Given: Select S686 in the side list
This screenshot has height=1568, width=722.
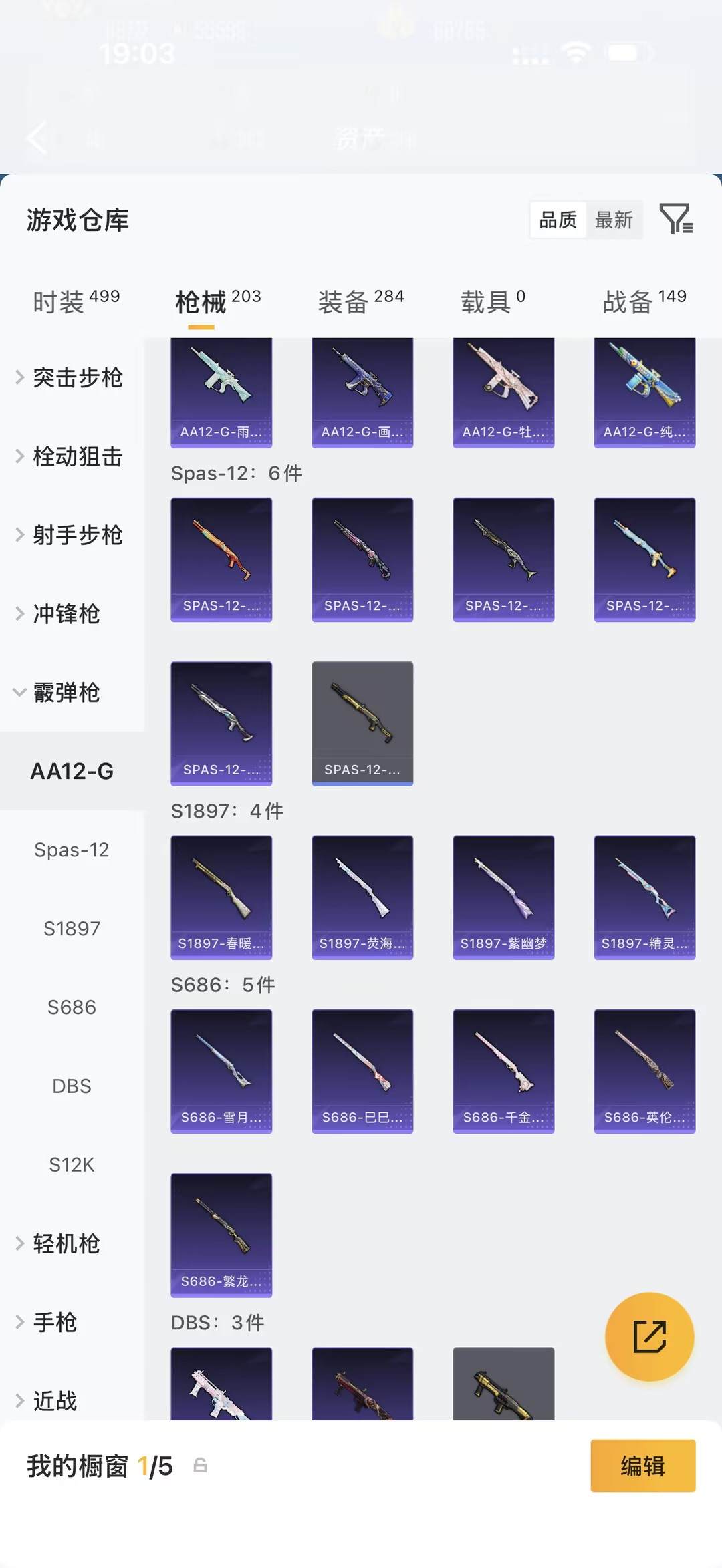Looking at the screenshot, I should click(x=72, y=1007).
